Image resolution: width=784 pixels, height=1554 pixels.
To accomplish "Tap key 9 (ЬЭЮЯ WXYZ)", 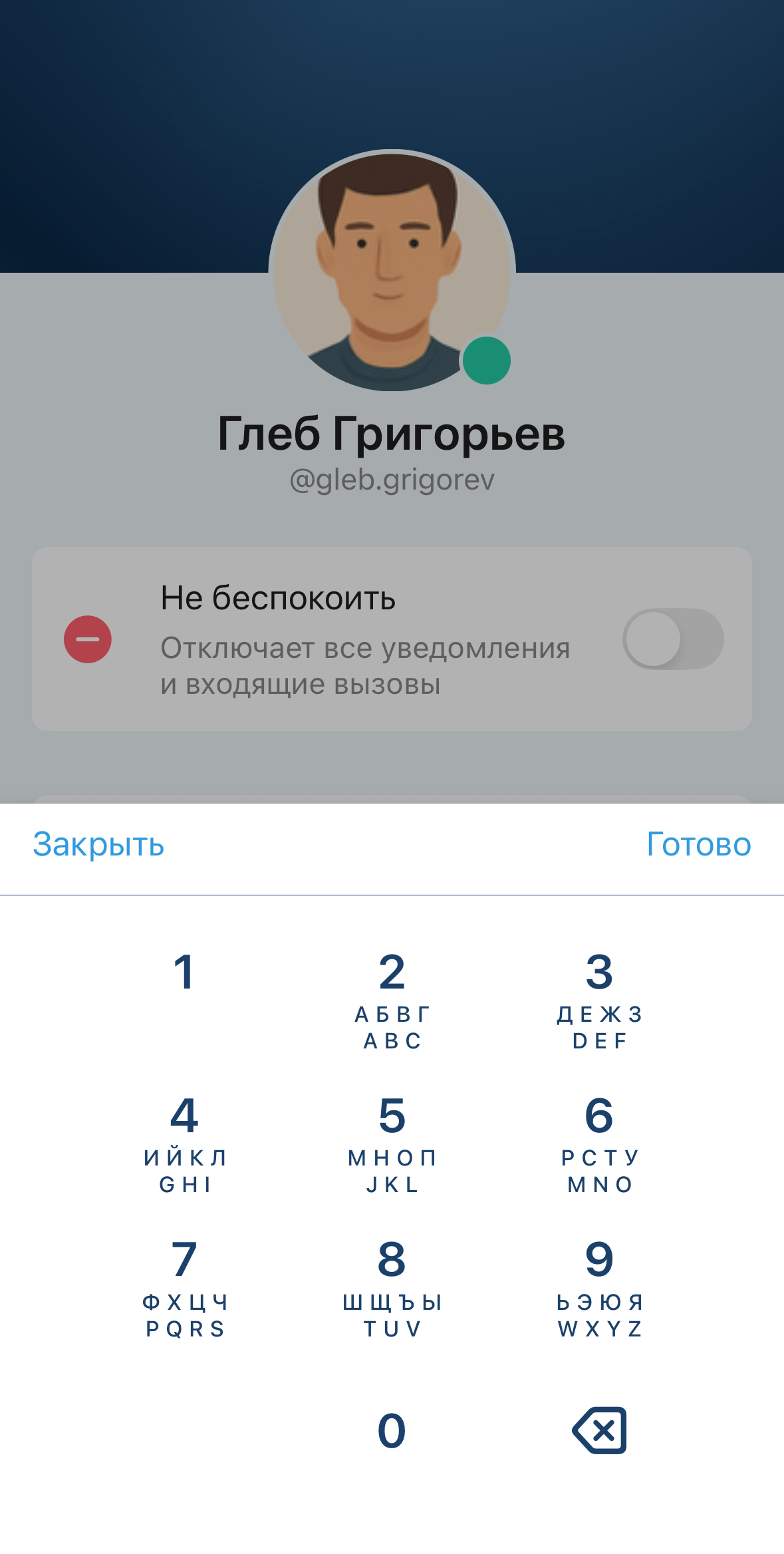I will click(599, 1285).
